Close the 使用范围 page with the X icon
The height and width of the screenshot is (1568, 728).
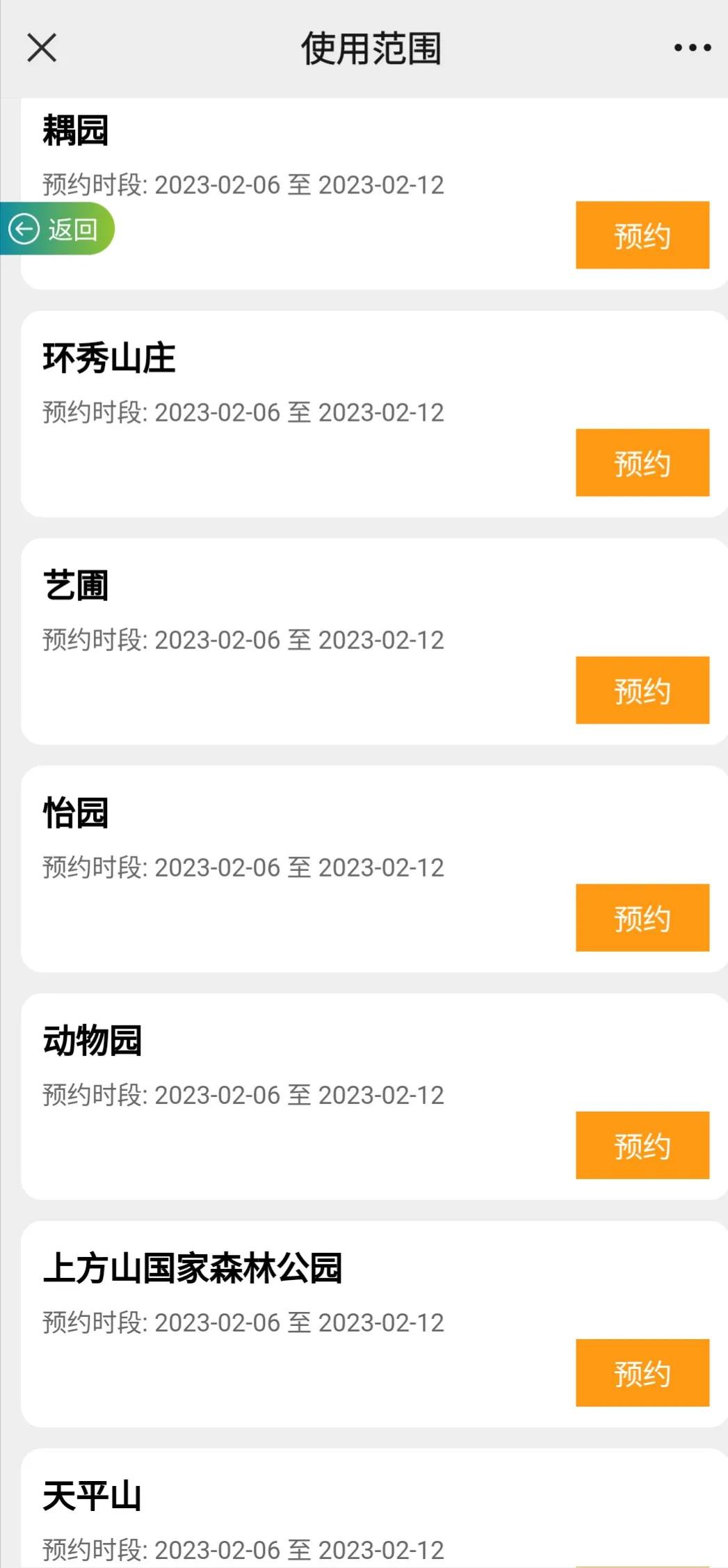pyautogui.click(x=42, y=47)
